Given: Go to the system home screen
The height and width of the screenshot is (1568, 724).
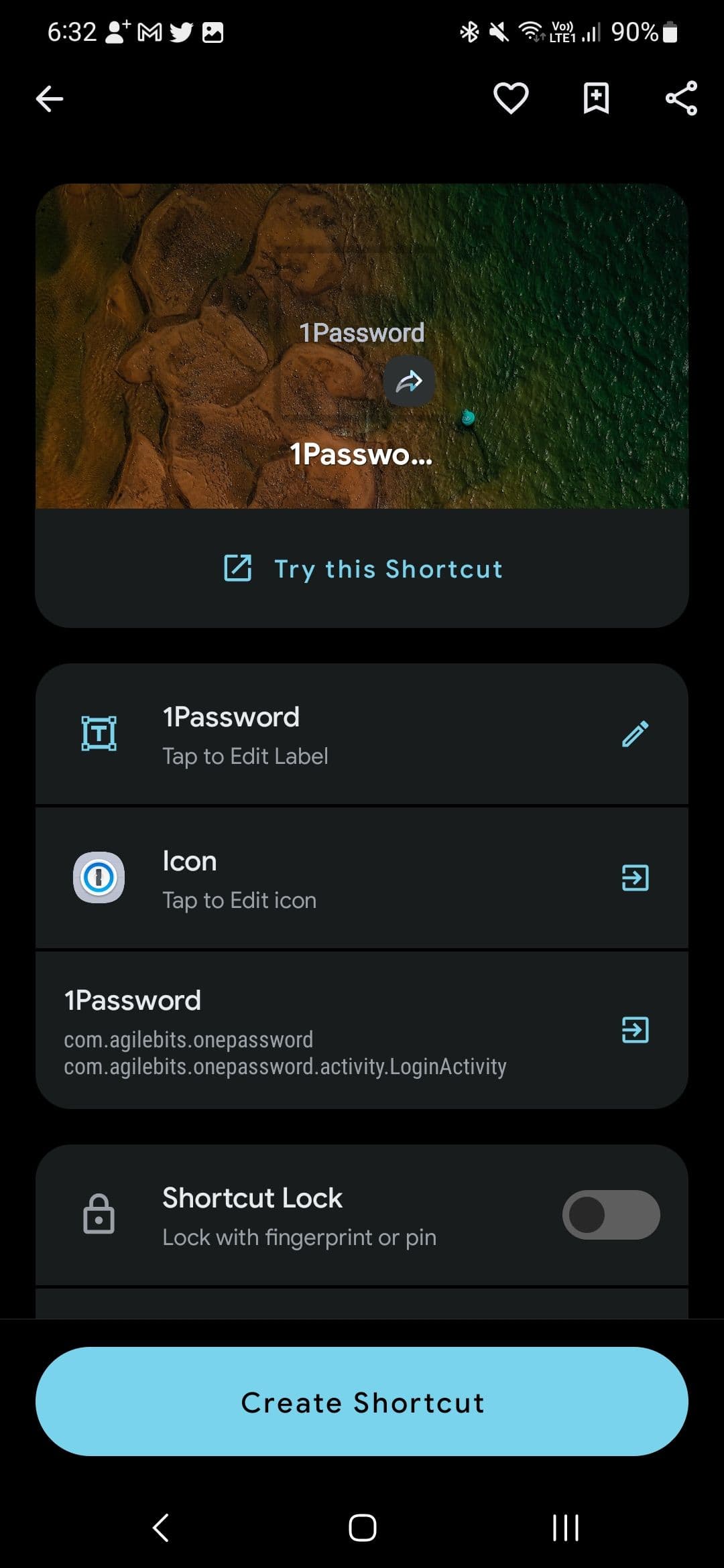Looking at the screenshot, I should (362, 1528).
